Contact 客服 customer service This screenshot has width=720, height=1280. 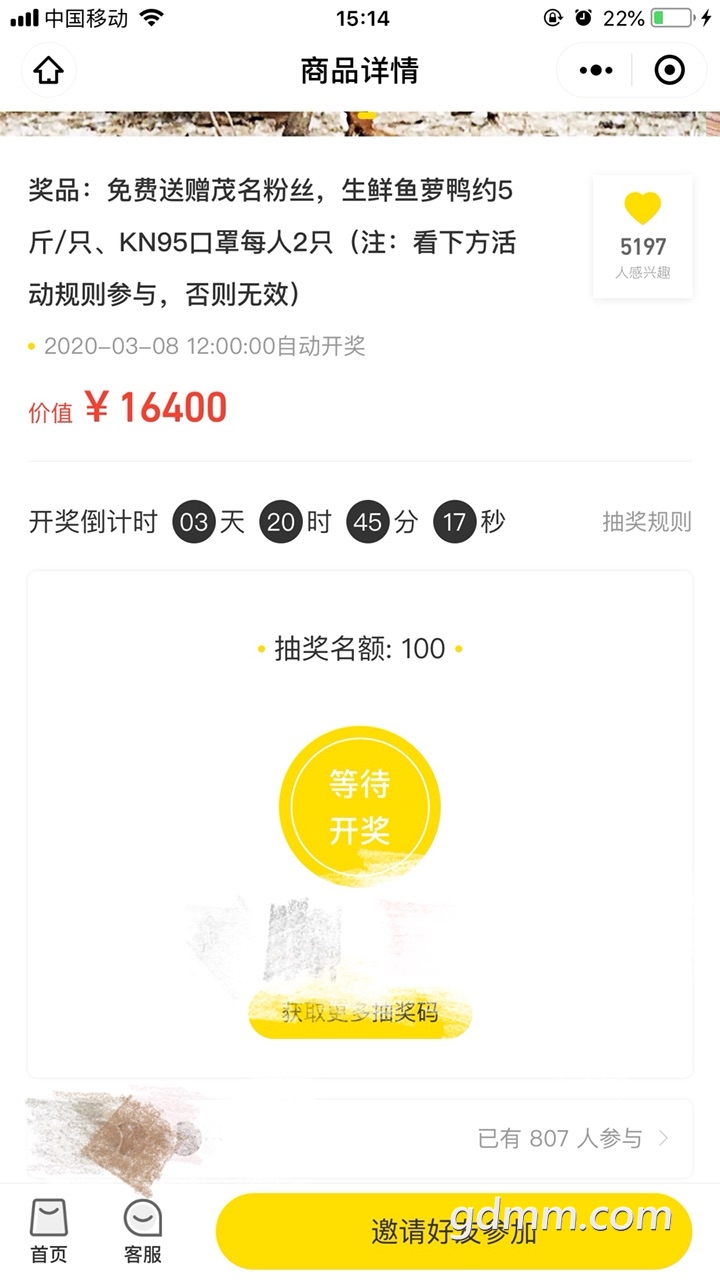(143, 1231)
